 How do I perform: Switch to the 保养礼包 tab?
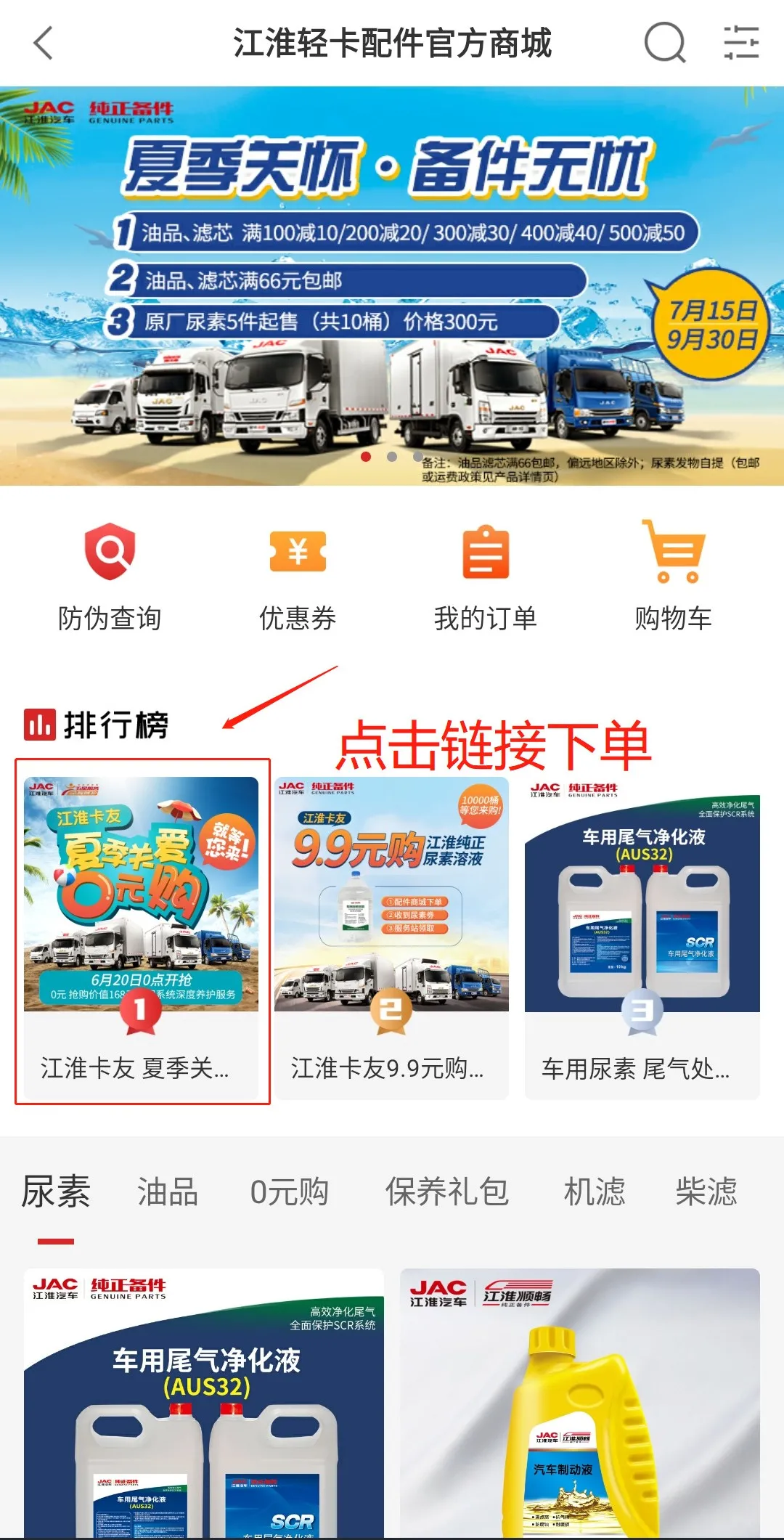446,1192
